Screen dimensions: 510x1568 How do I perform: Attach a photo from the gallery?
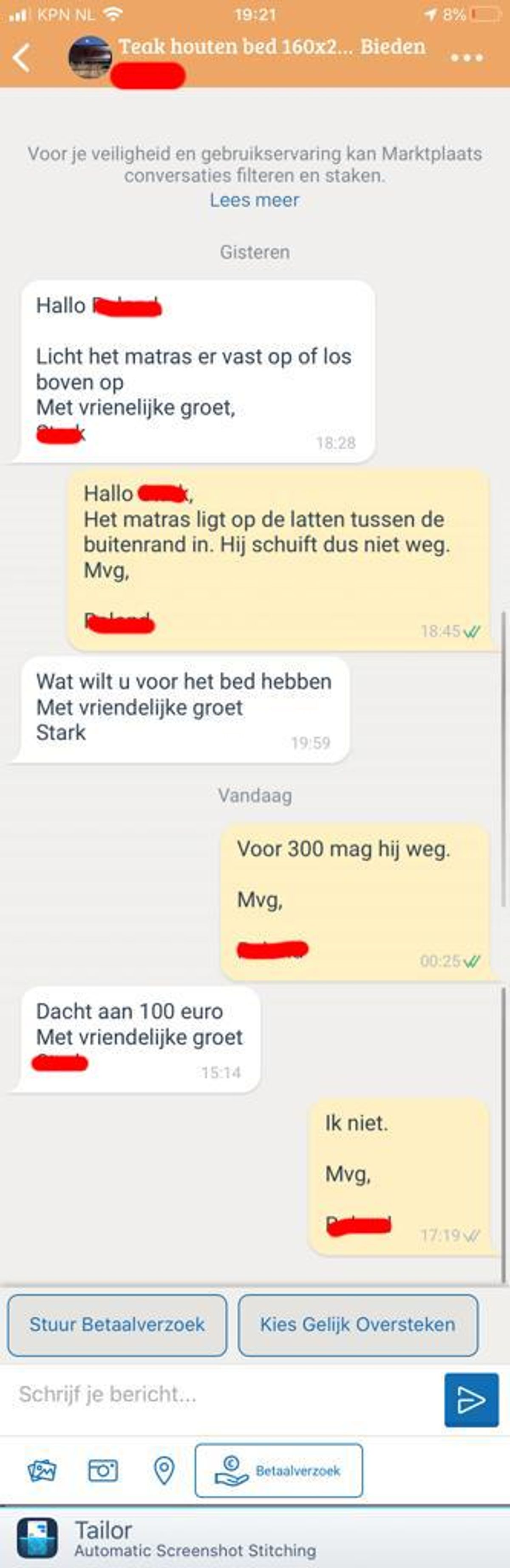tap(42, 1471)
